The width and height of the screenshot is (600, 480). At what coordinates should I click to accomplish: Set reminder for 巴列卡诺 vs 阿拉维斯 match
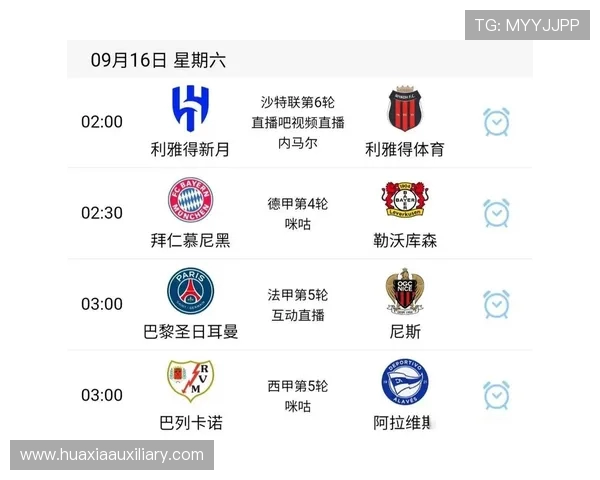pos(497,395)
